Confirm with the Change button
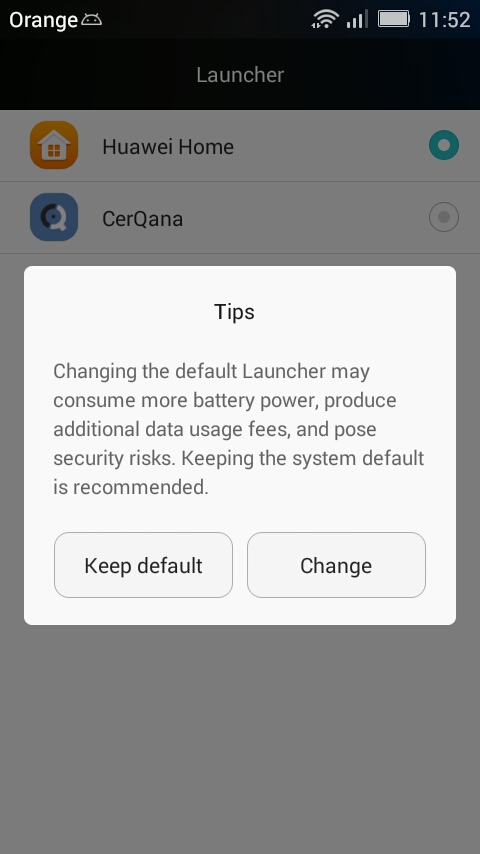480x854 pixels. coord(336,565)
